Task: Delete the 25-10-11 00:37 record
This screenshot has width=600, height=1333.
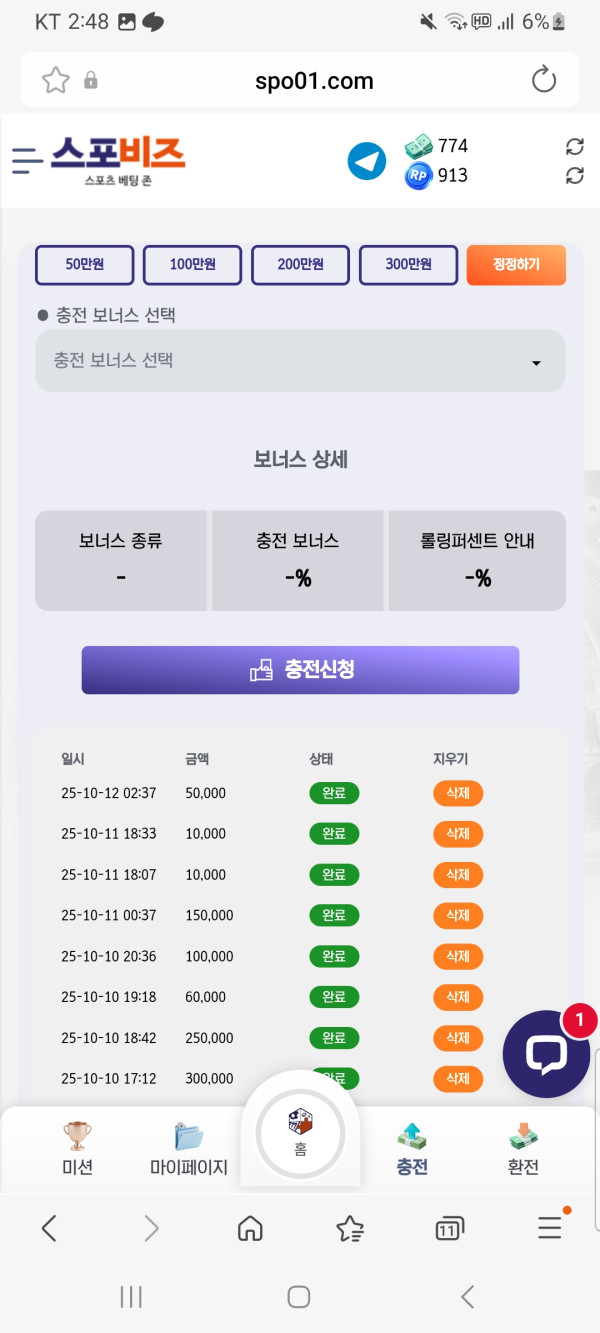Action: [x=458, y=916]
